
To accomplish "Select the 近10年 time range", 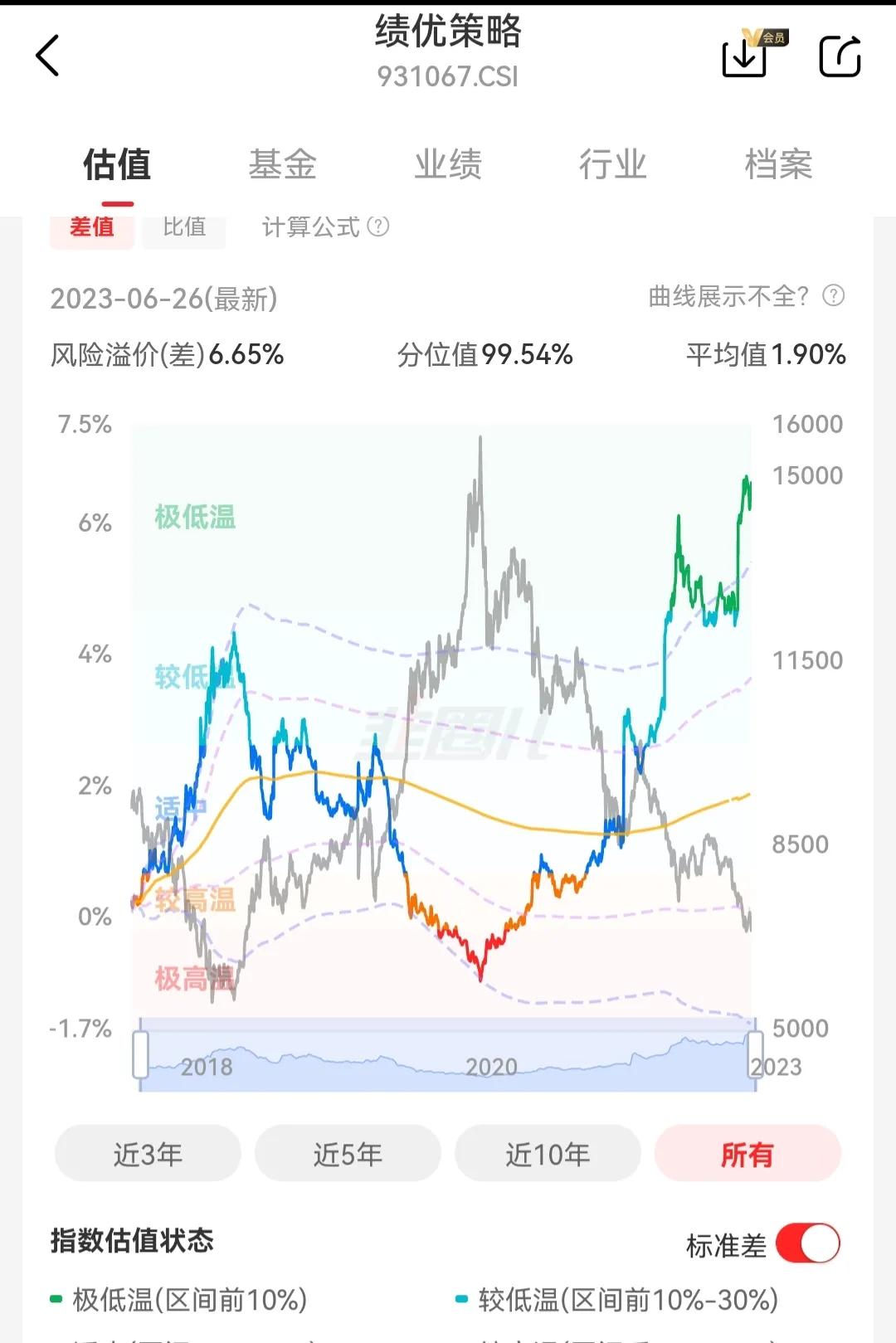I will (548, 1153).
